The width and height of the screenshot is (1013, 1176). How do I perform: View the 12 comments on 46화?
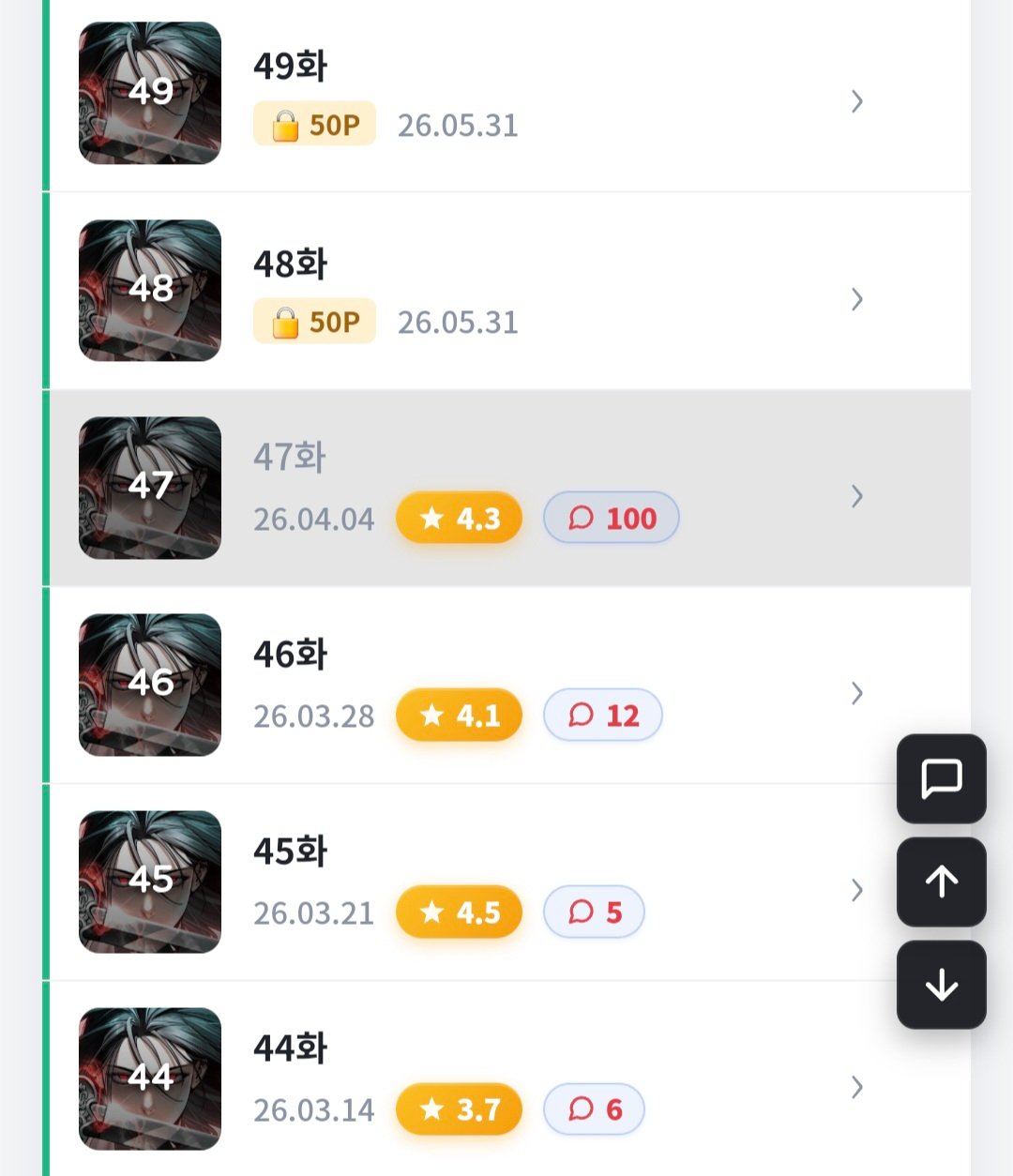tap(603, 715)
